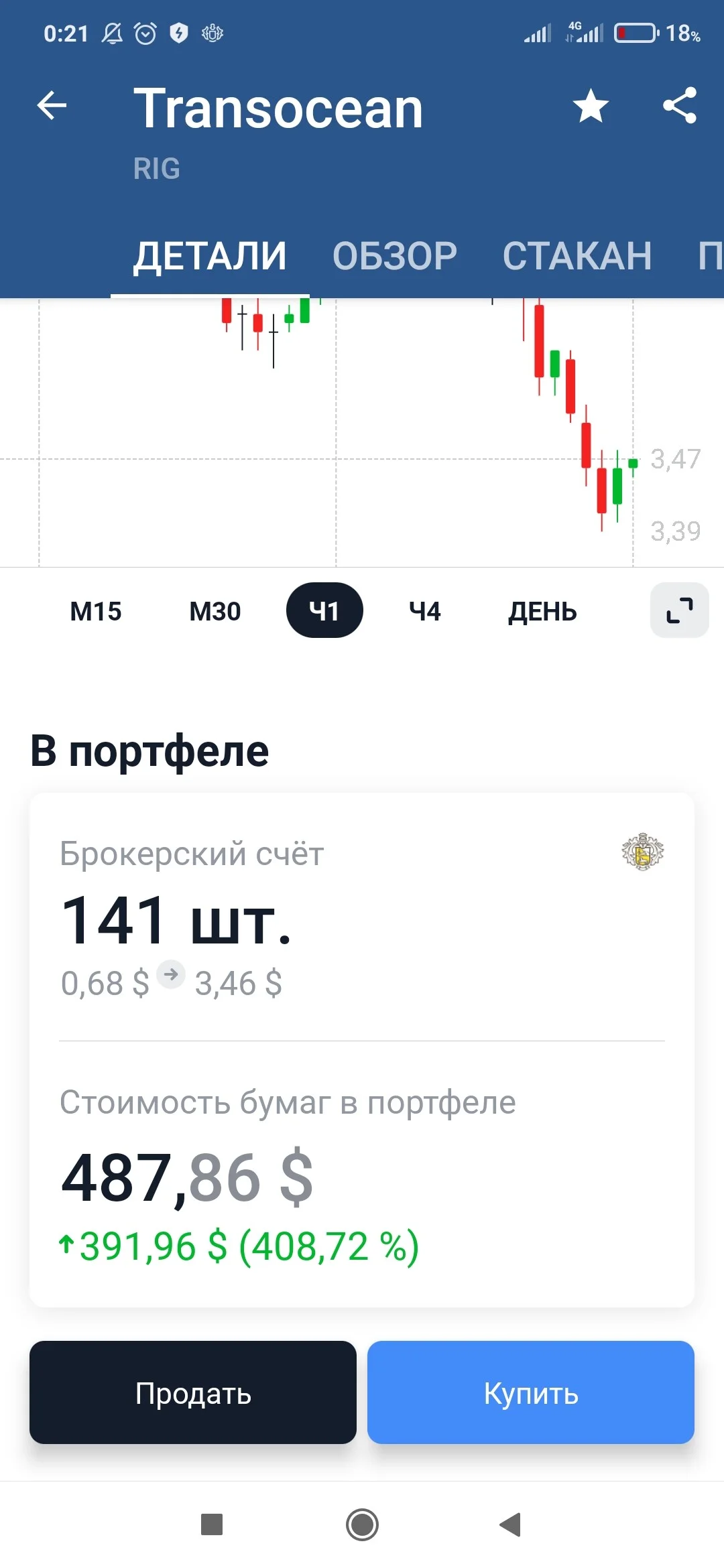Toggle the favorite star for Transocean
The image size is (724, 1568).
coord(591,106)
